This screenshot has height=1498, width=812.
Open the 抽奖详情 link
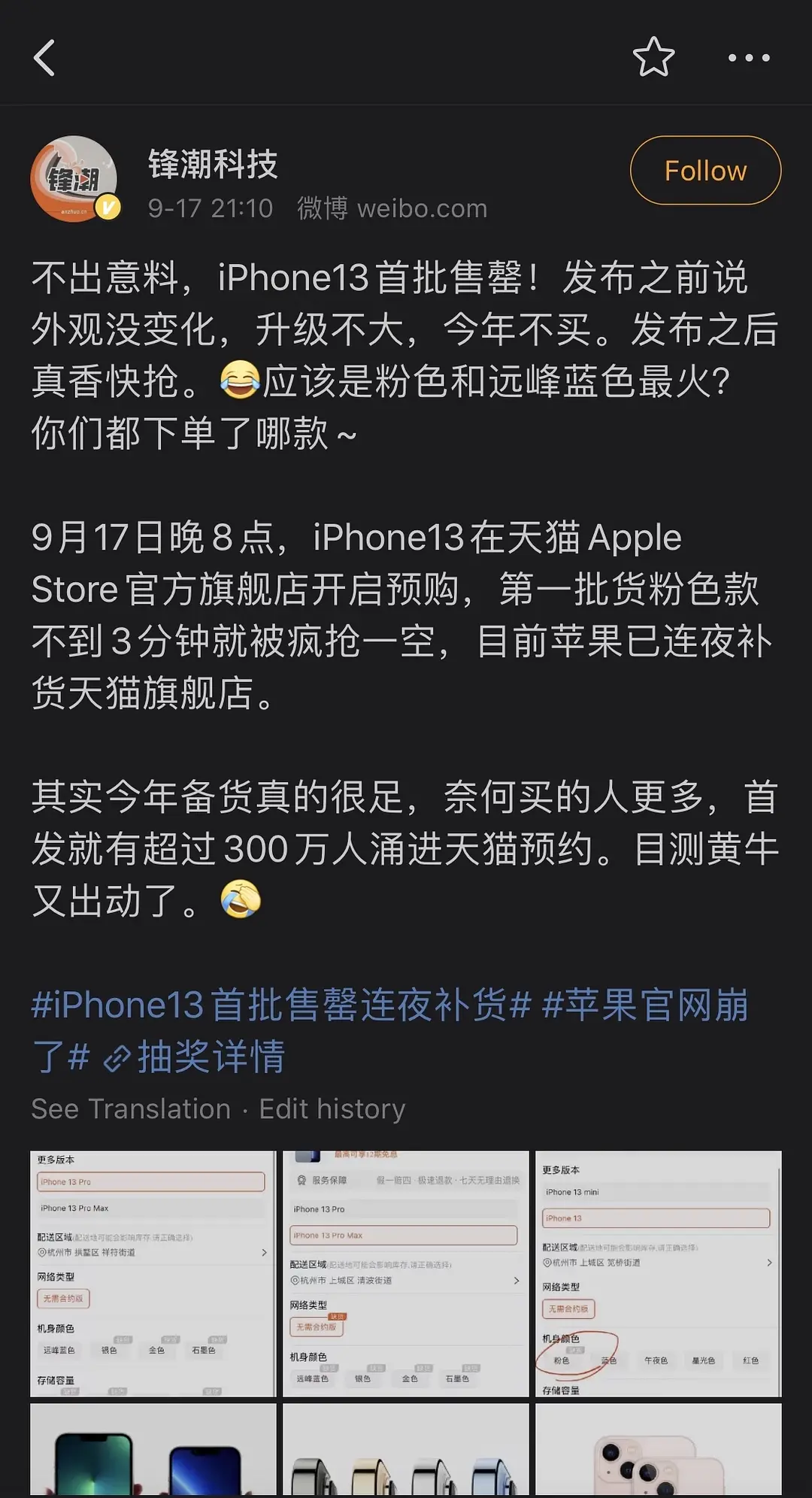pos(195,1057)
